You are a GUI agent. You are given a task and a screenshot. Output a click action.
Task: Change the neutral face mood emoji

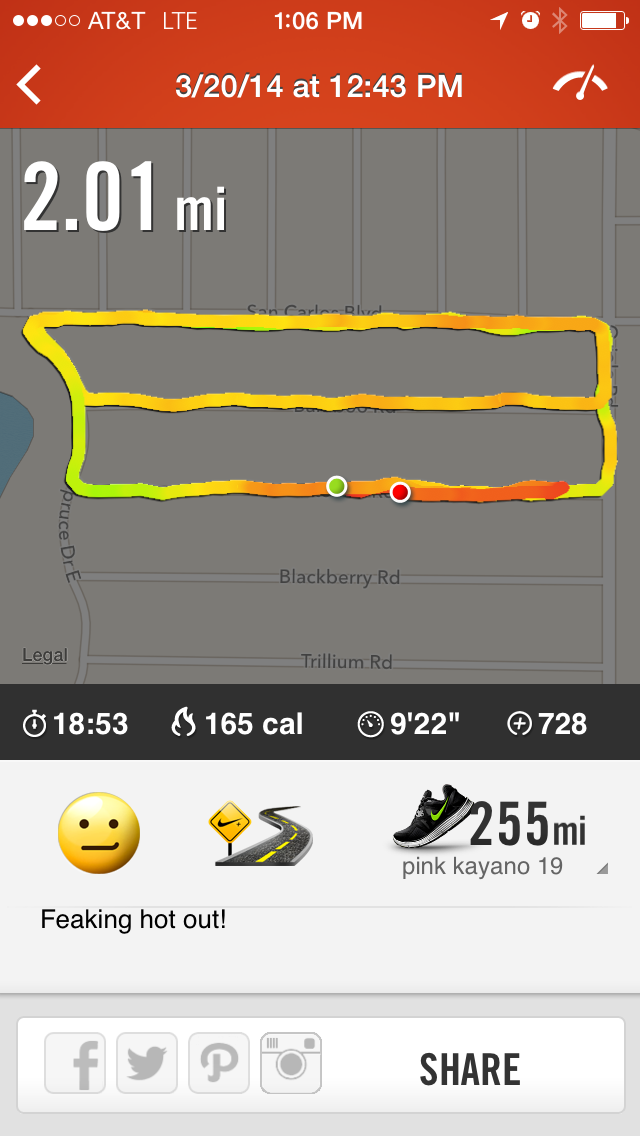(99, 832)
